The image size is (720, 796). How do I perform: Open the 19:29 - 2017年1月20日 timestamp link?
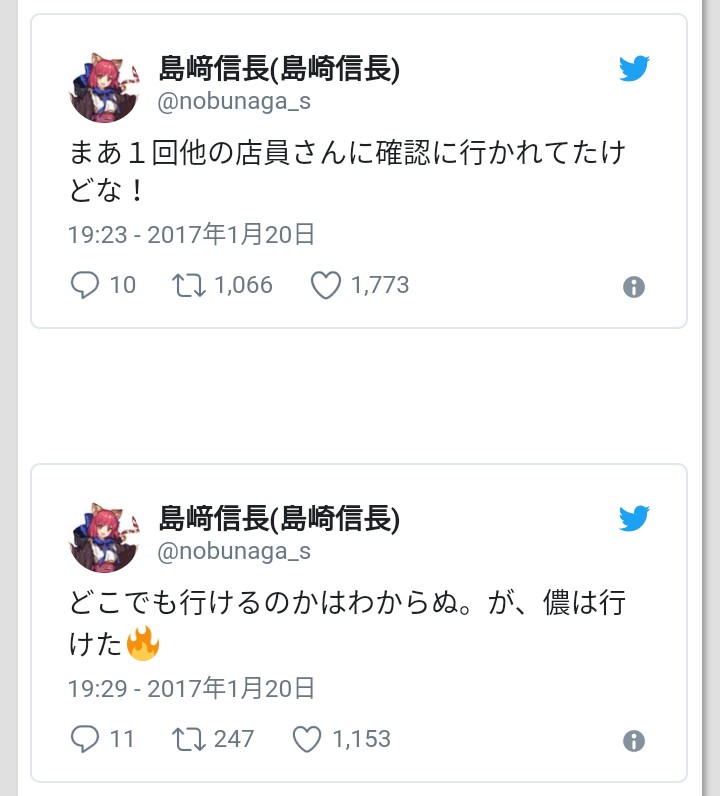point(192,688)
